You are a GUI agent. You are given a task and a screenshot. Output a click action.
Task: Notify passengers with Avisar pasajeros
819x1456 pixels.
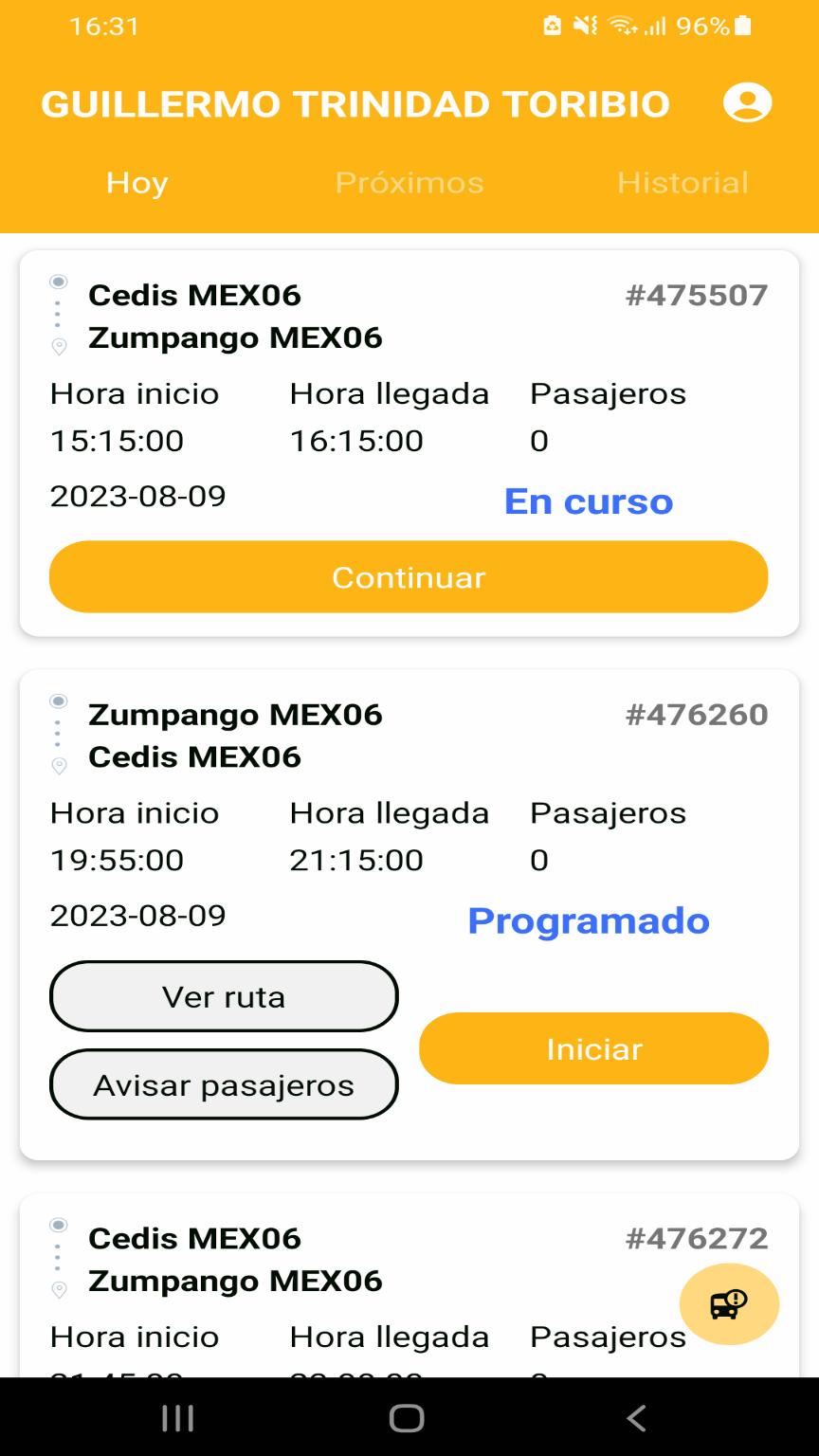pos(224,1084)
